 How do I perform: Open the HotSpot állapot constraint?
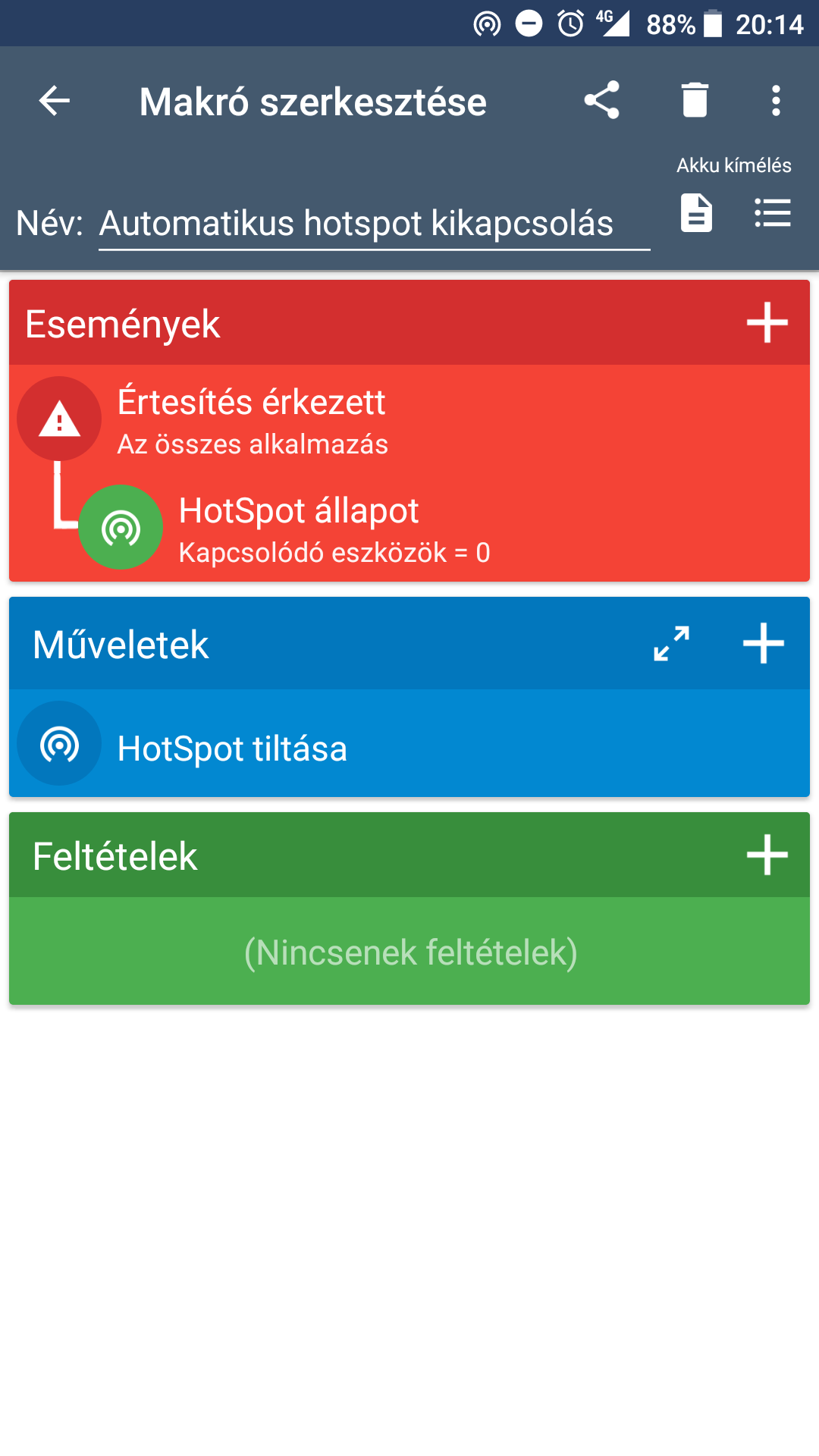[x=440, y=528]
